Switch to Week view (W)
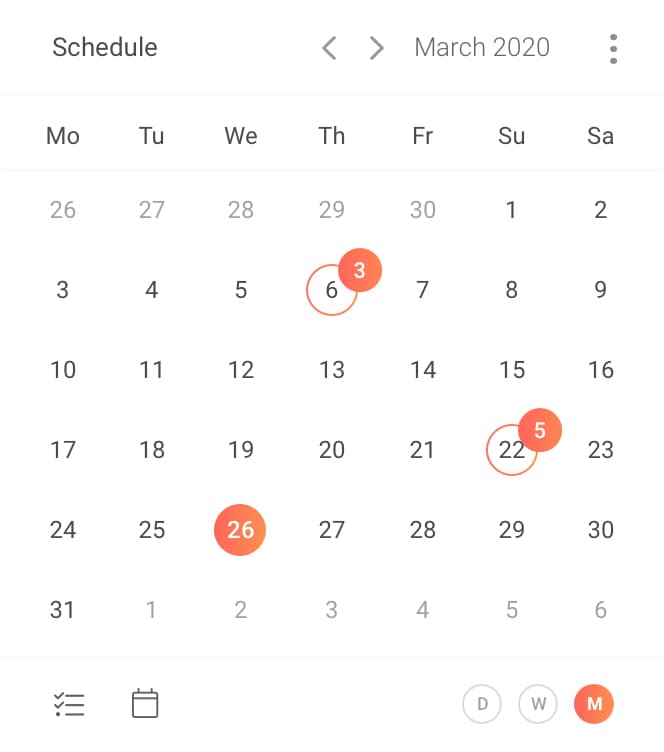 pos(538,704)
